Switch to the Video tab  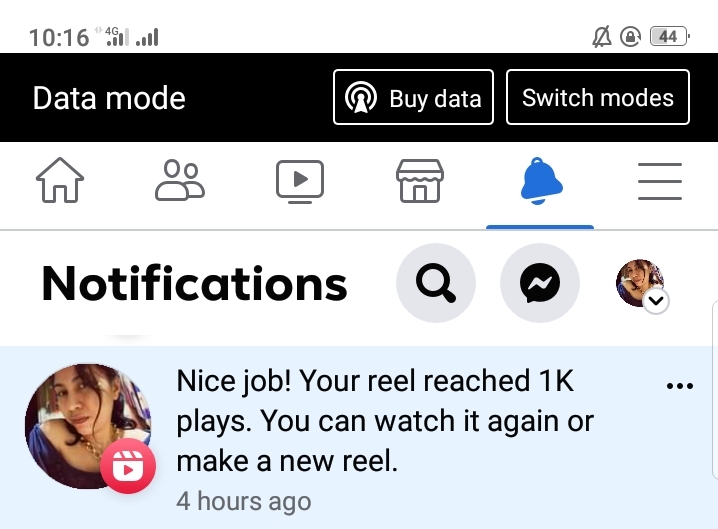300,181
